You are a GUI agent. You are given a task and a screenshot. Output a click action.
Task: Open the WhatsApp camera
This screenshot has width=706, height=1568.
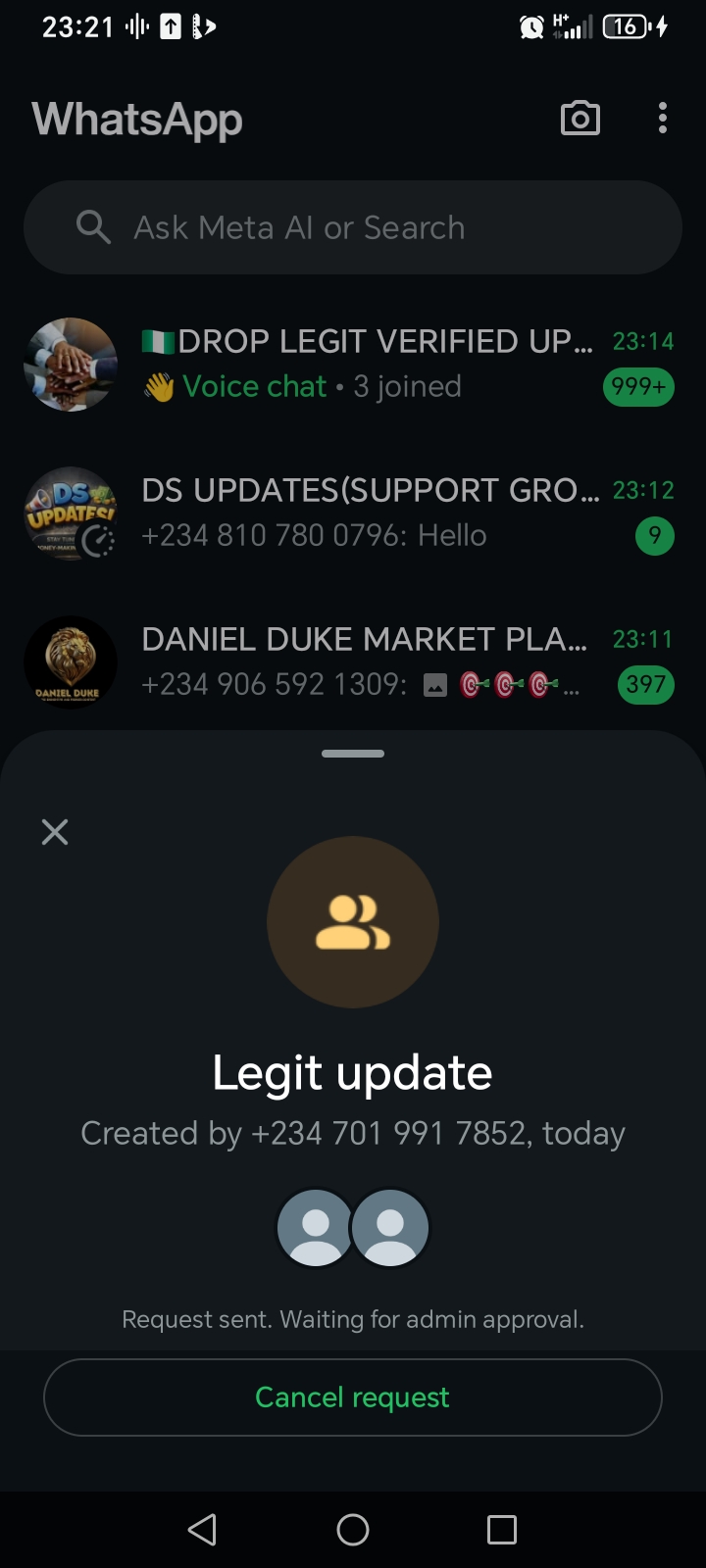coord(580,119)
